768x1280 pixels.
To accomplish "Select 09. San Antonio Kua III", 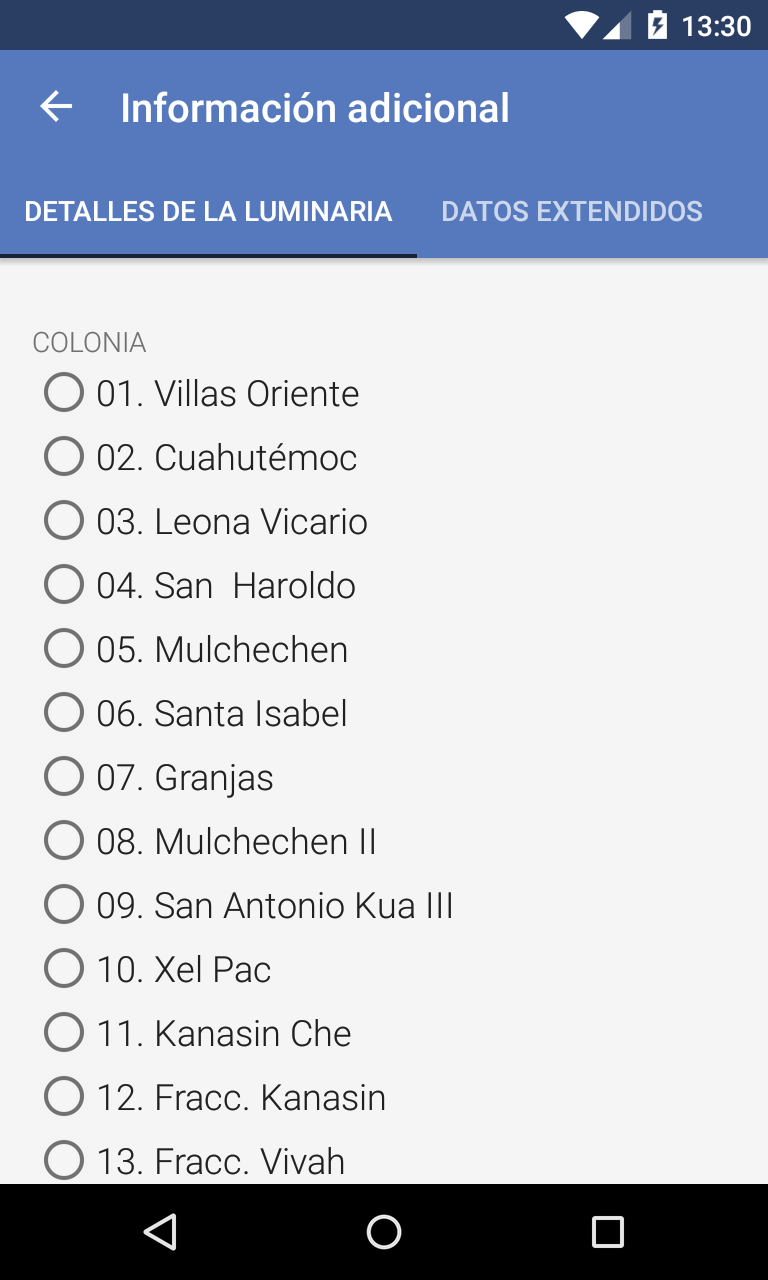I will 249,905.
